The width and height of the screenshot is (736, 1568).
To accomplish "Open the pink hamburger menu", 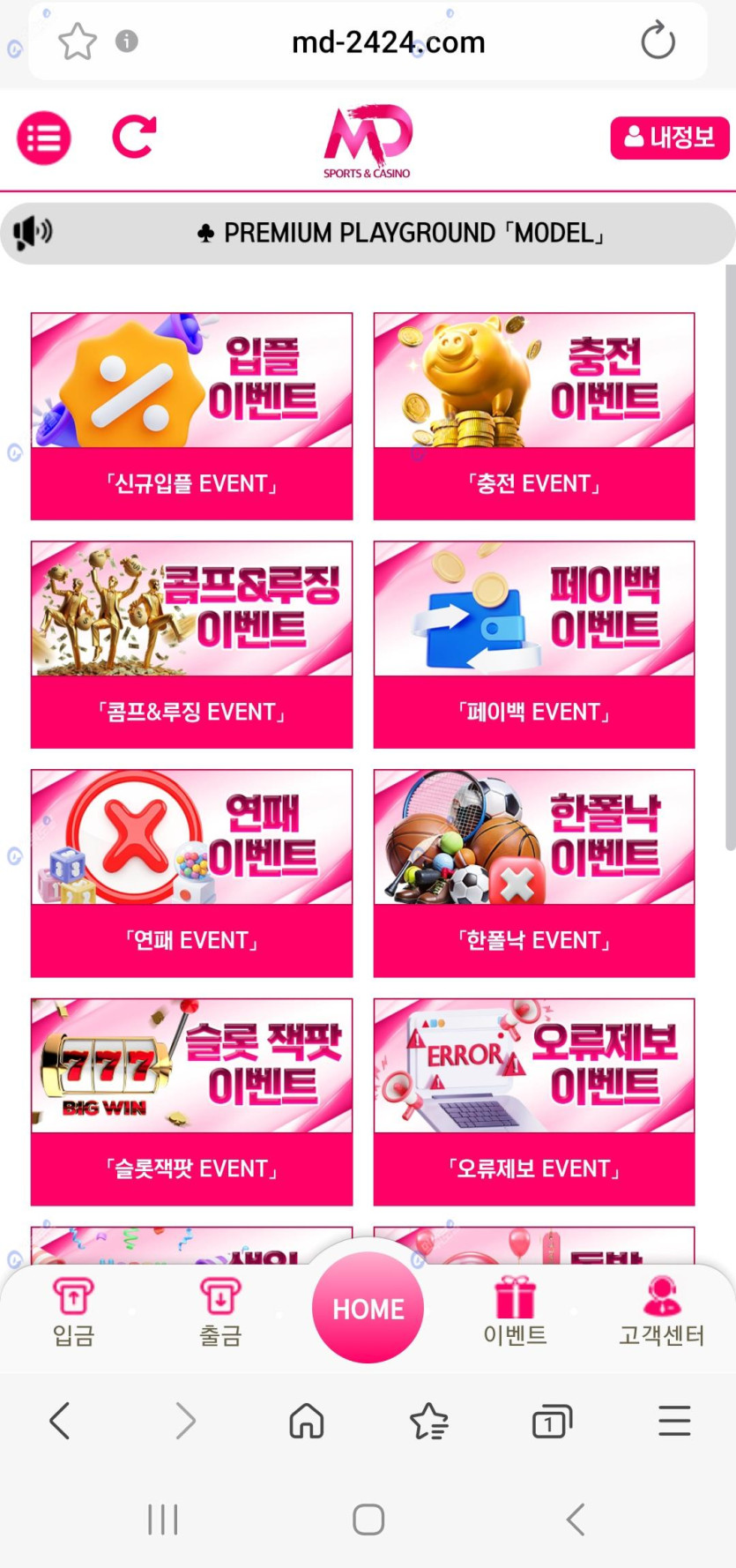I will click(x=44, y=138).
